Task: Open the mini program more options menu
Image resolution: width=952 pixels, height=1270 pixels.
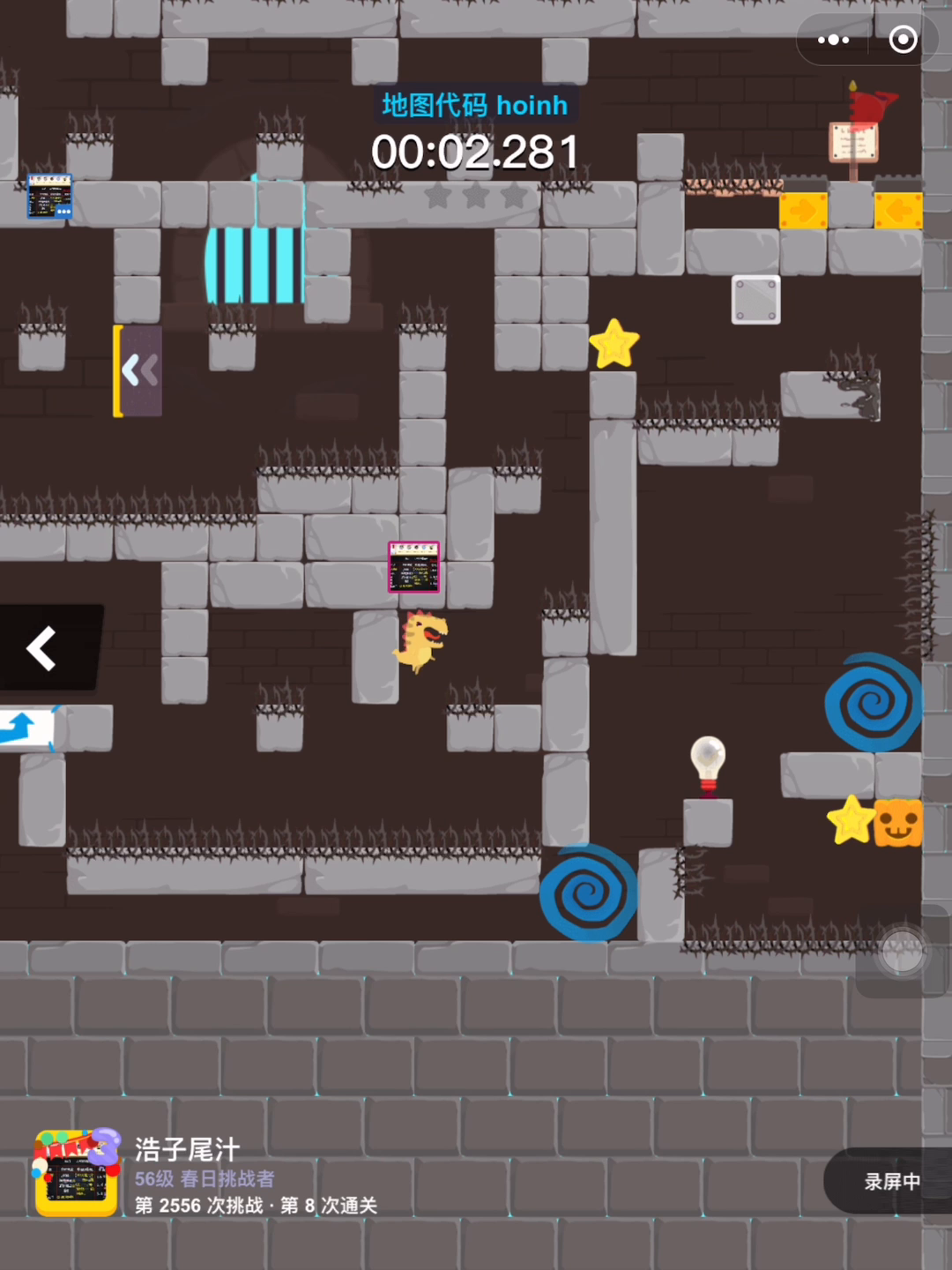Action: (833, 40)
